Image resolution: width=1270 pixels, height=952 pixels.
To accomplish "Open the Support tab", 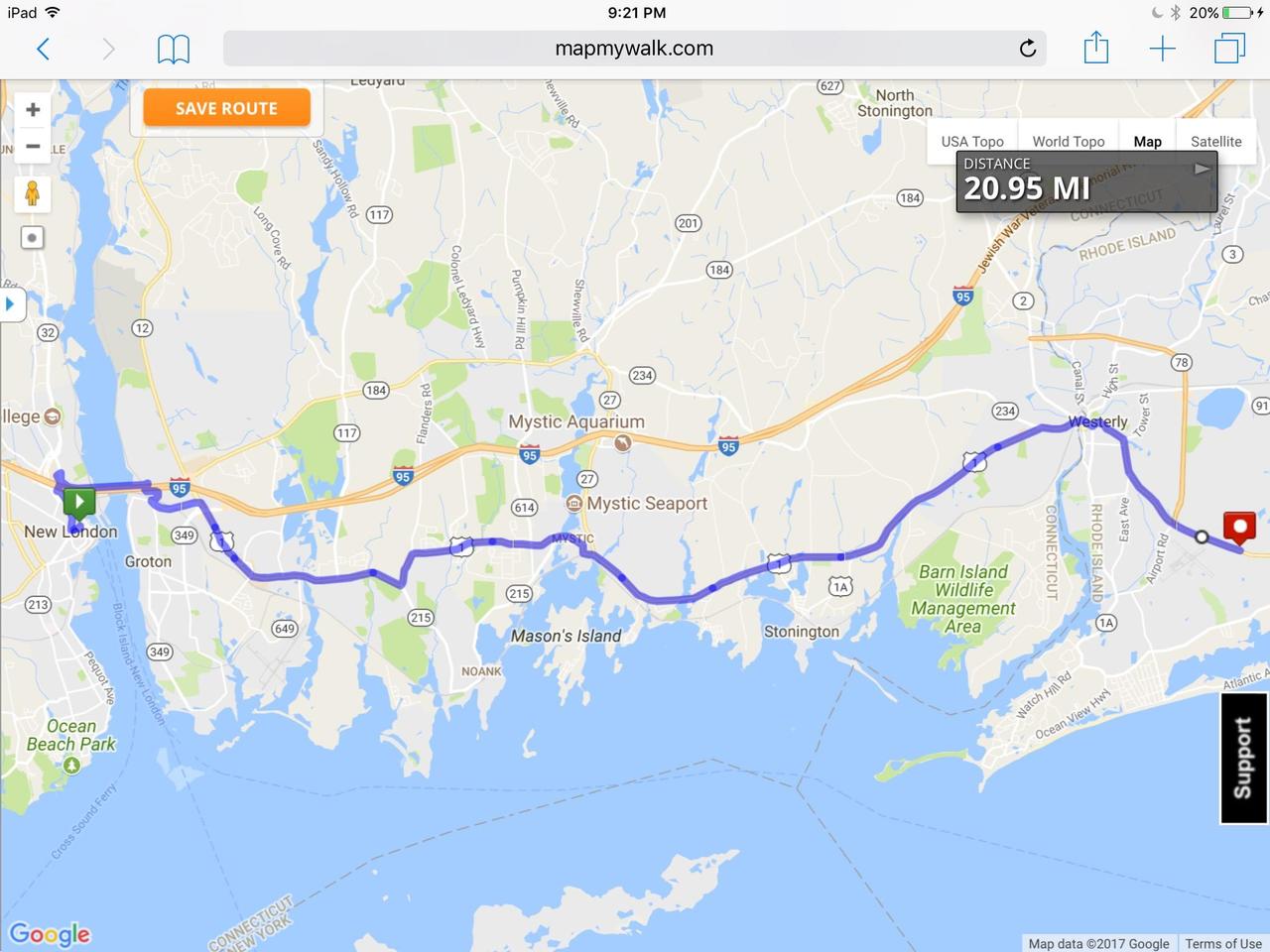I will click(1243, 758).
